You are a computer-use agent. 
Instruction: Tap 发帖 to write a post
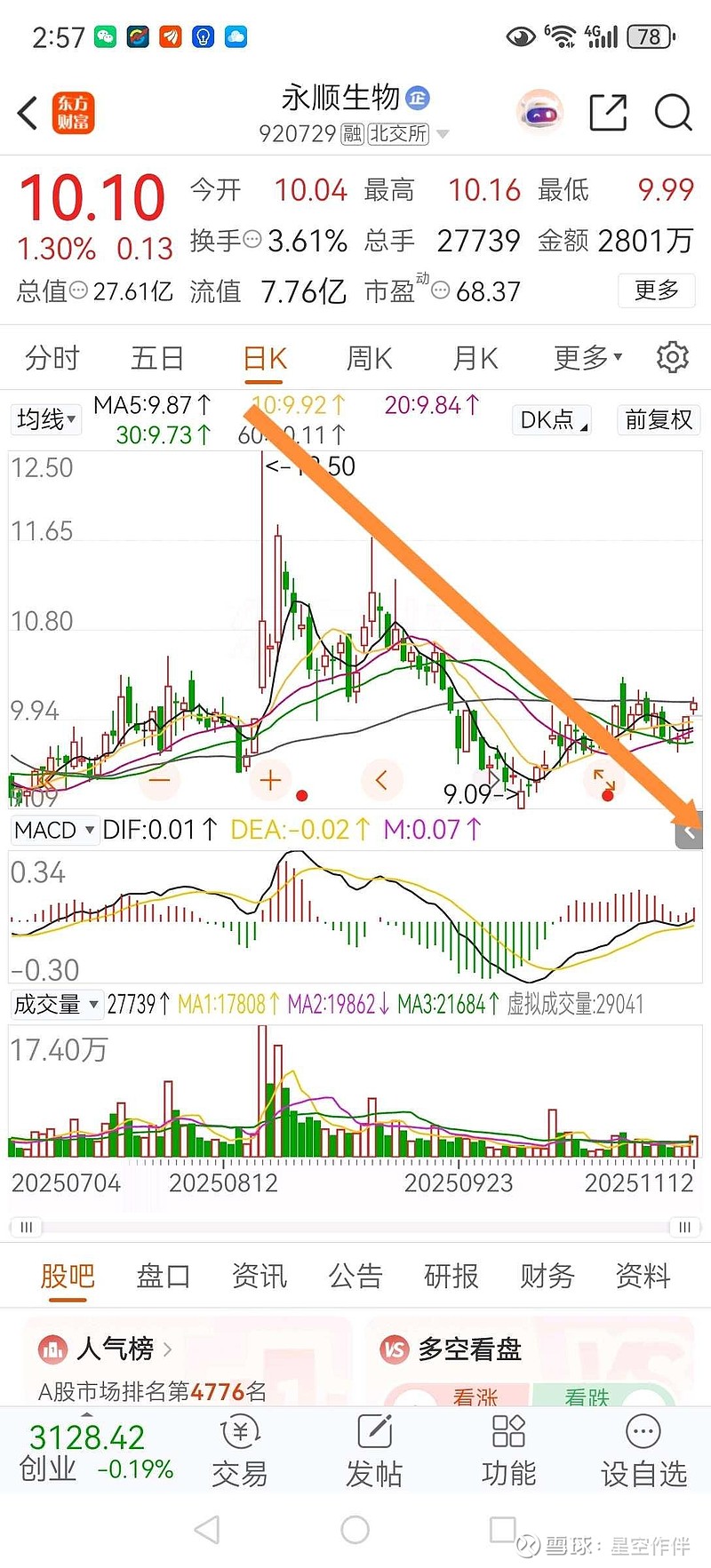click(374, 1453)
